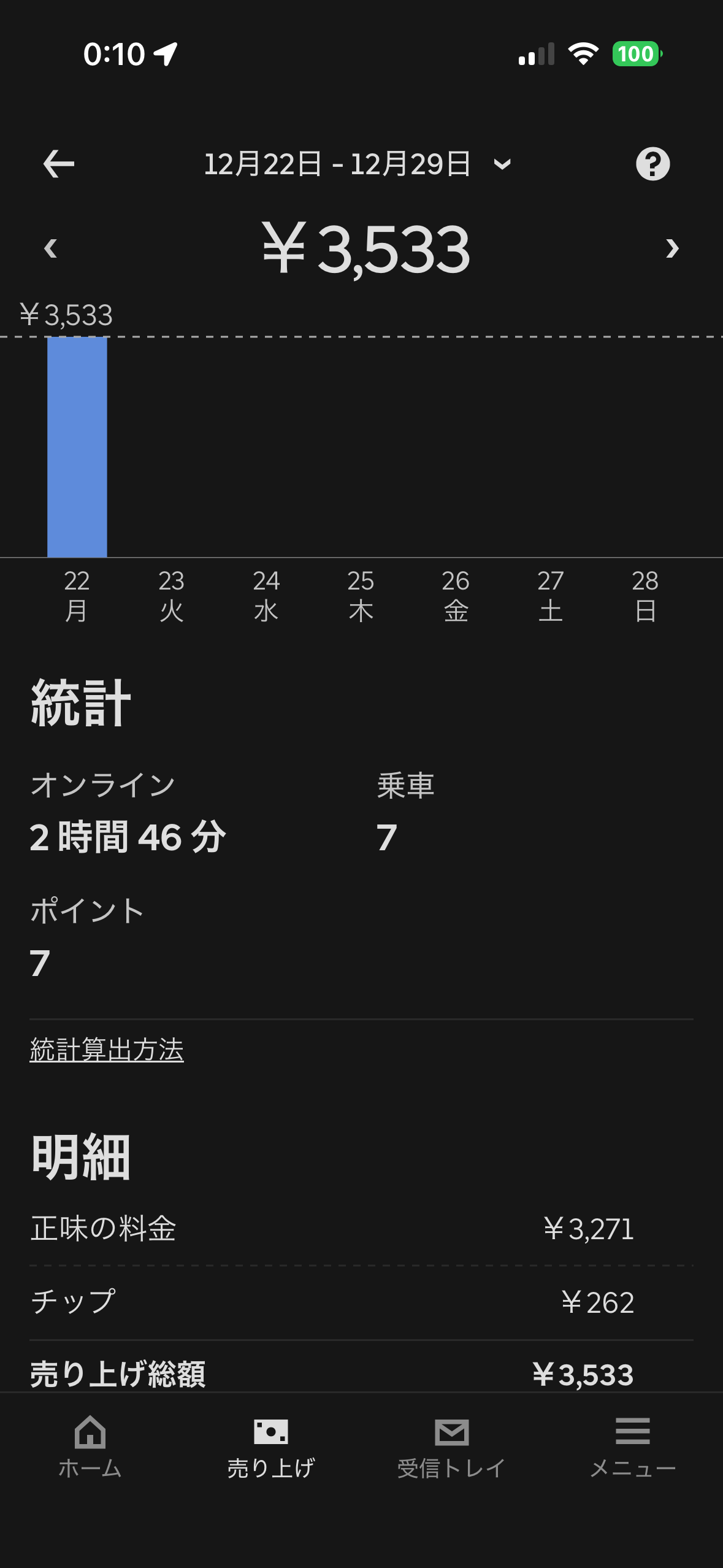The height and width of the screenshot is (1568, 723).
Task: Open the date range selector dropdown
Action: [x=502, y=164]
